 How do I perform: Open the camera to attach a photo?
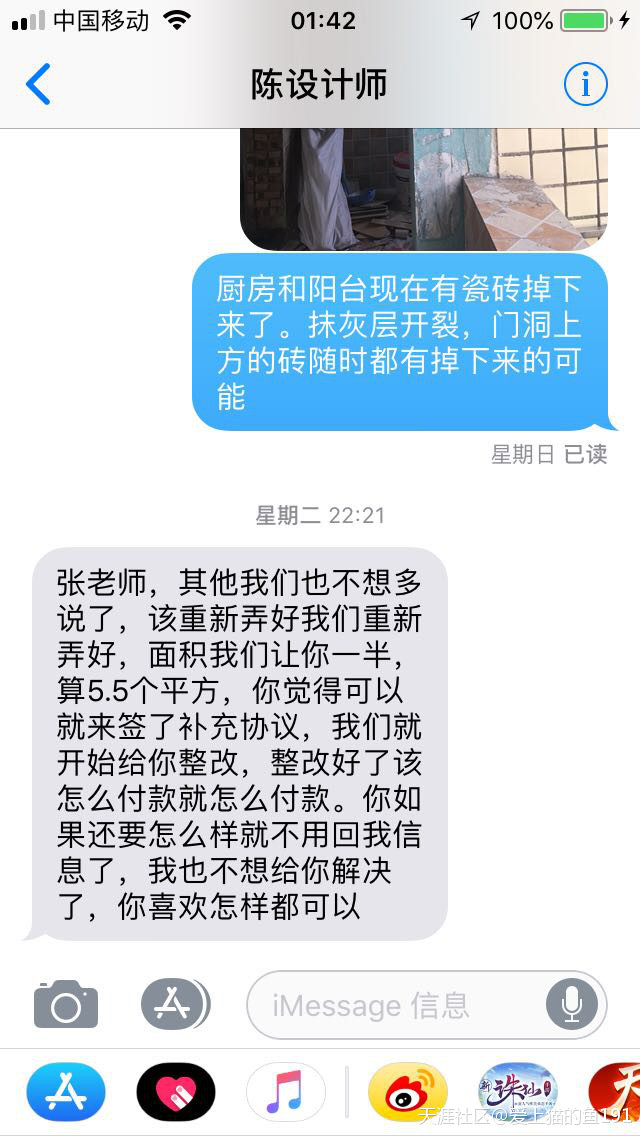66,1004
